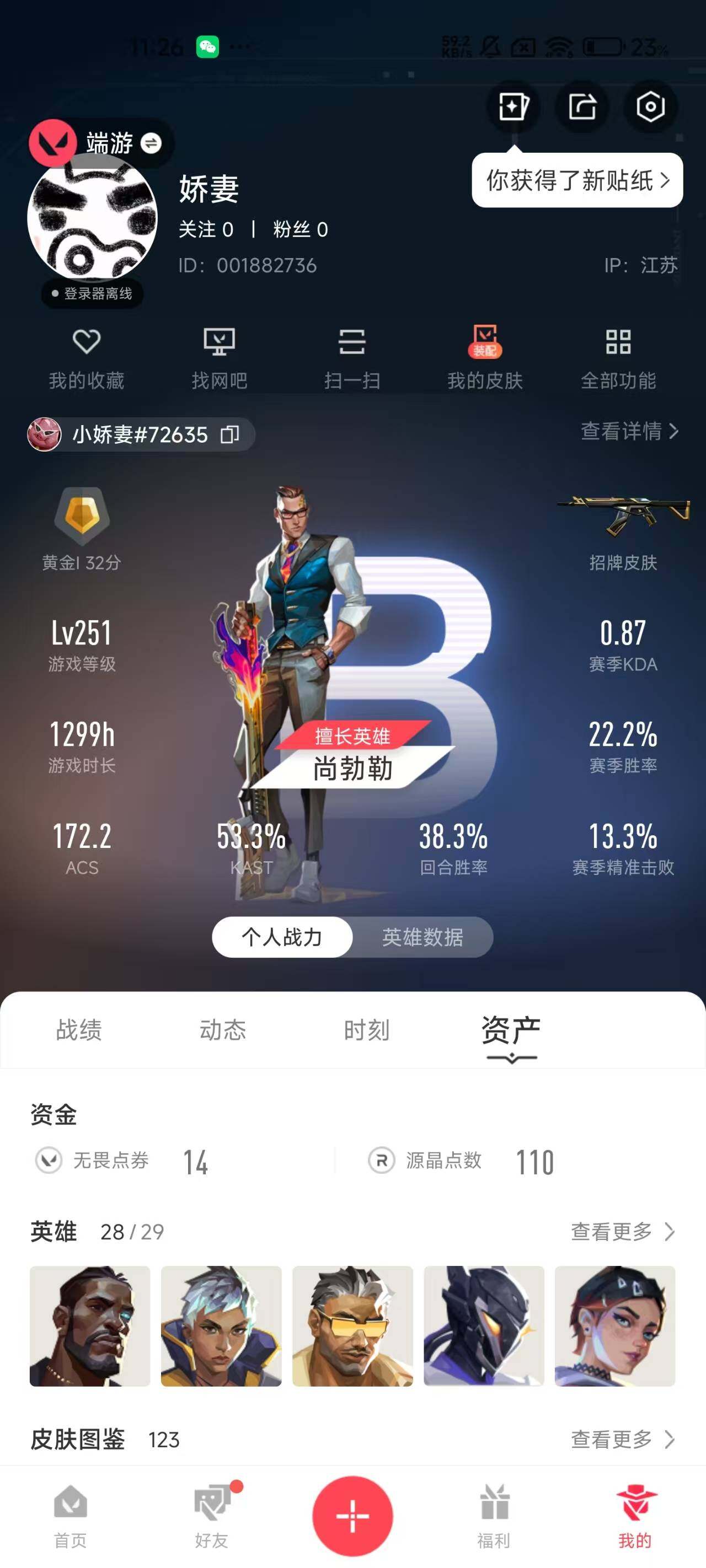Open 我的收藏 heart icon
This screenshot has width=706, height=1568.
tap(87, 356)
